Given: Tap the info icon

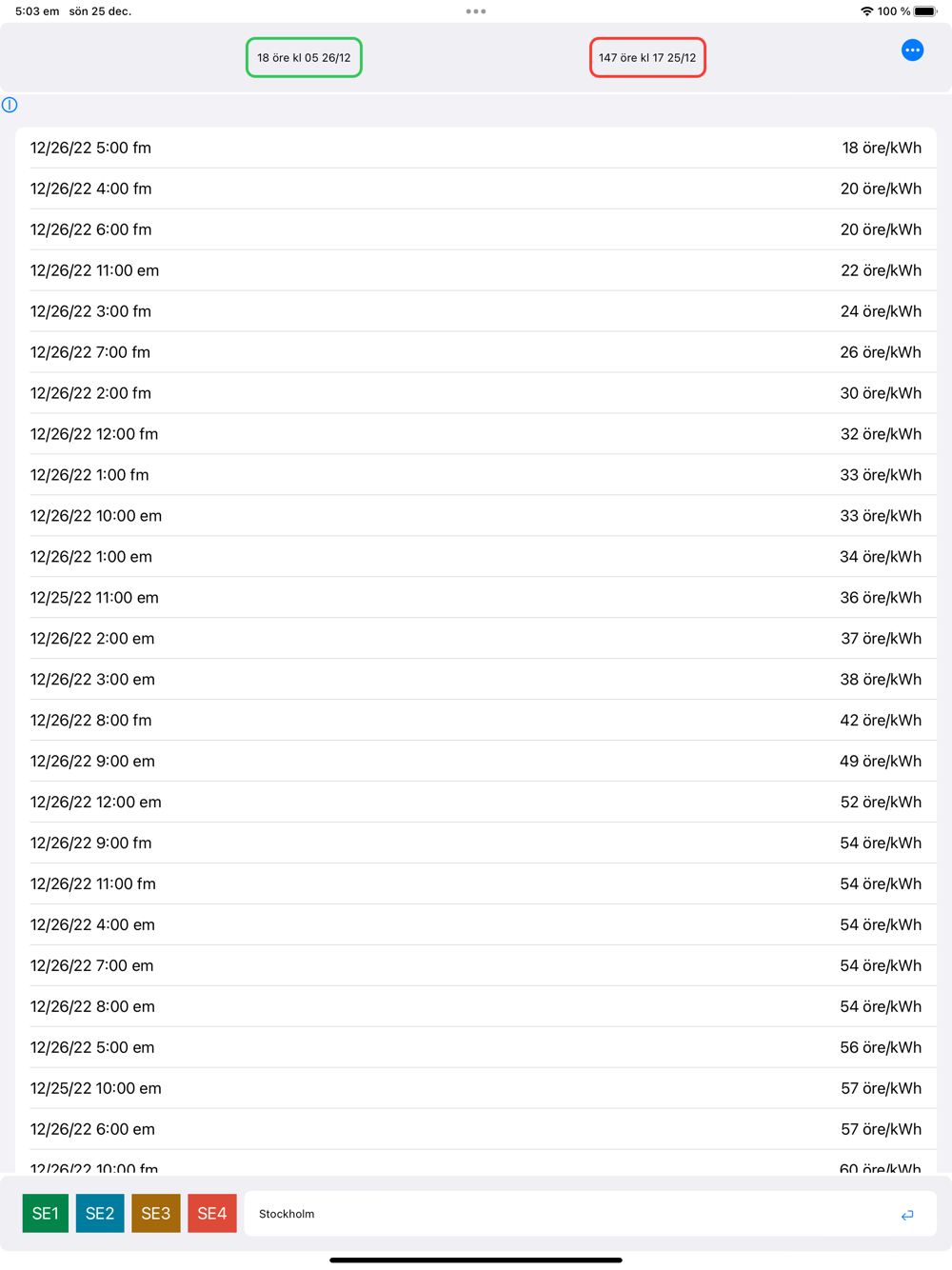Looking at the screenshot, I should pos(10,105).
